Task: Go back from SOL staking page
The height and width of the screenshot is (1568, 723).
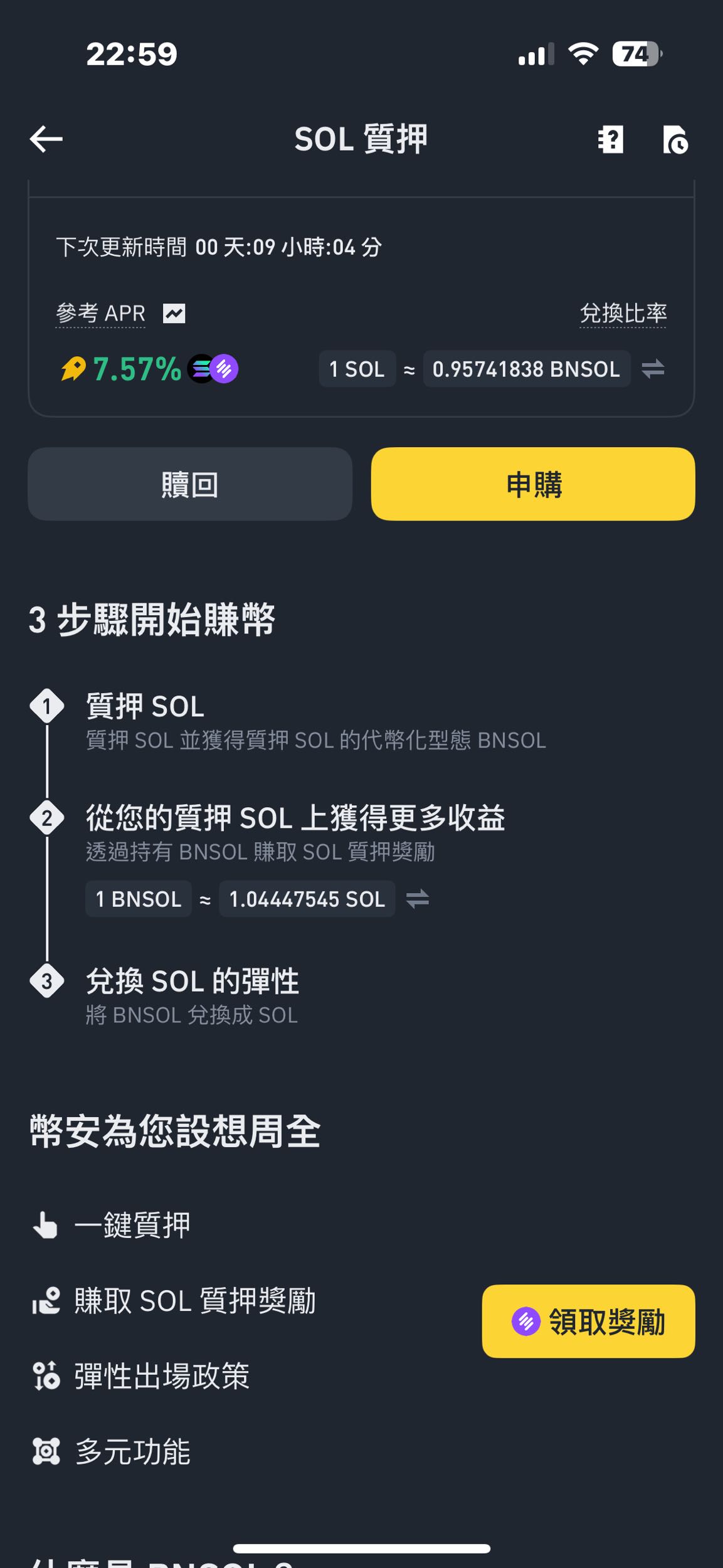Action: (46, 139)
